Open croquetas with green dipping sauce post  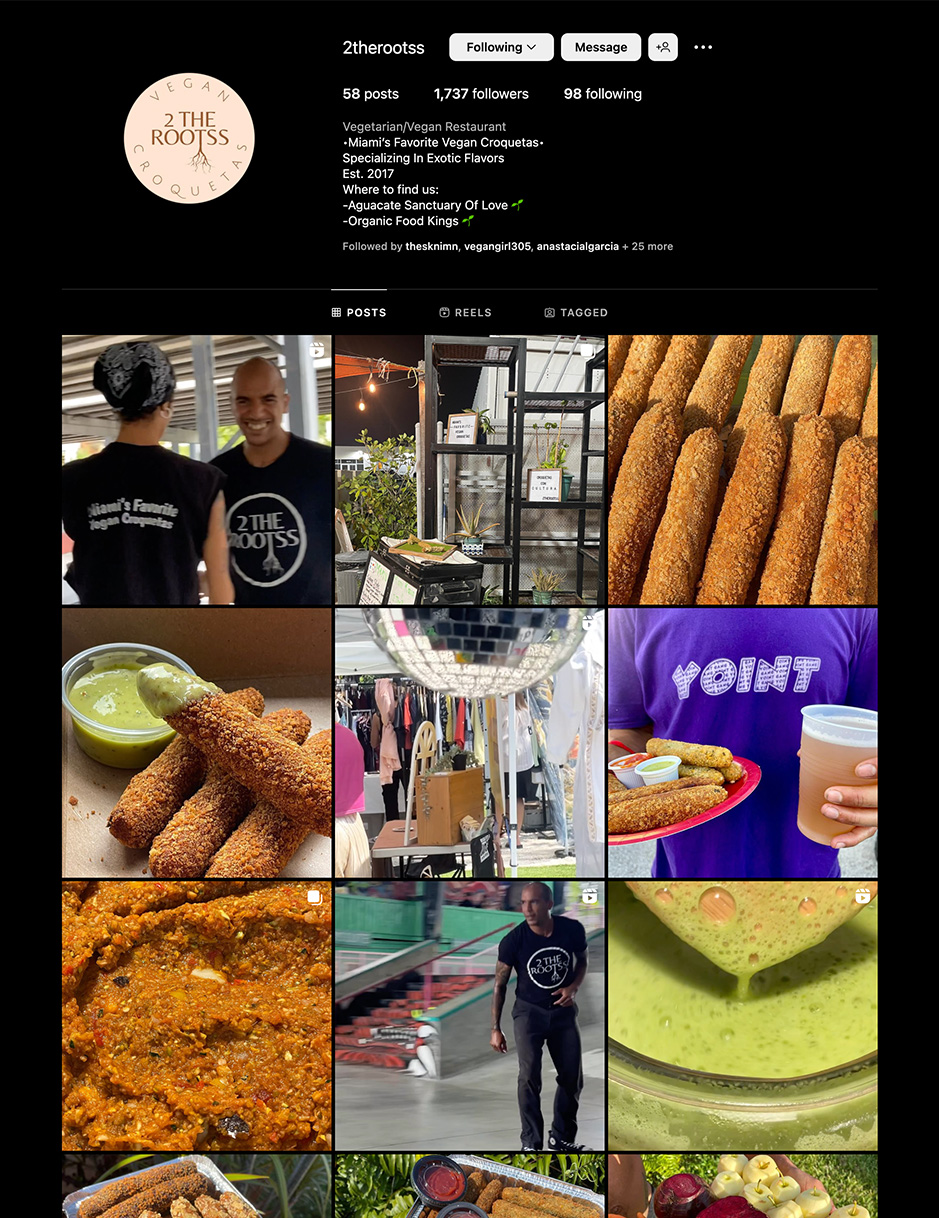196,743
